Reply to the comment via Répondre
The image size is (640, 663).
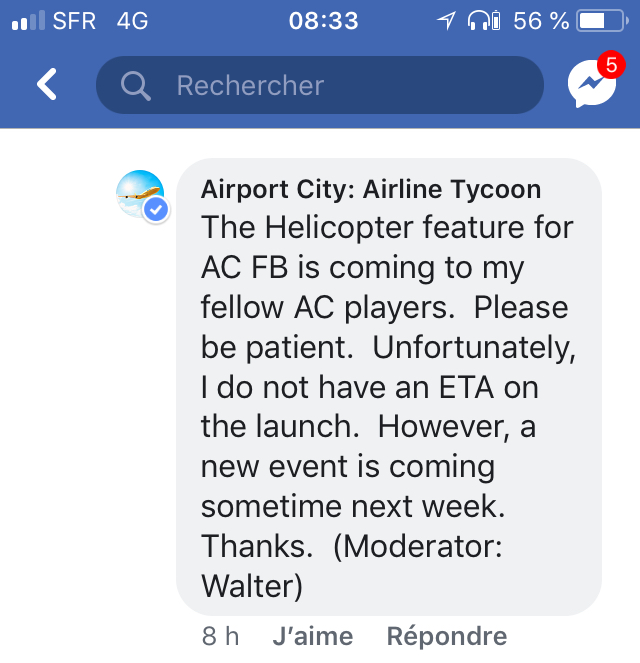click(447, 636)
